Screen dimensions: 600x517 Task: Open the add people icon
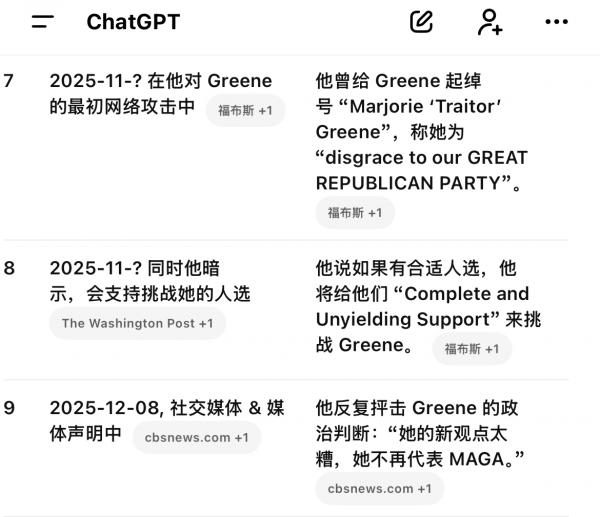click(489, 22)
